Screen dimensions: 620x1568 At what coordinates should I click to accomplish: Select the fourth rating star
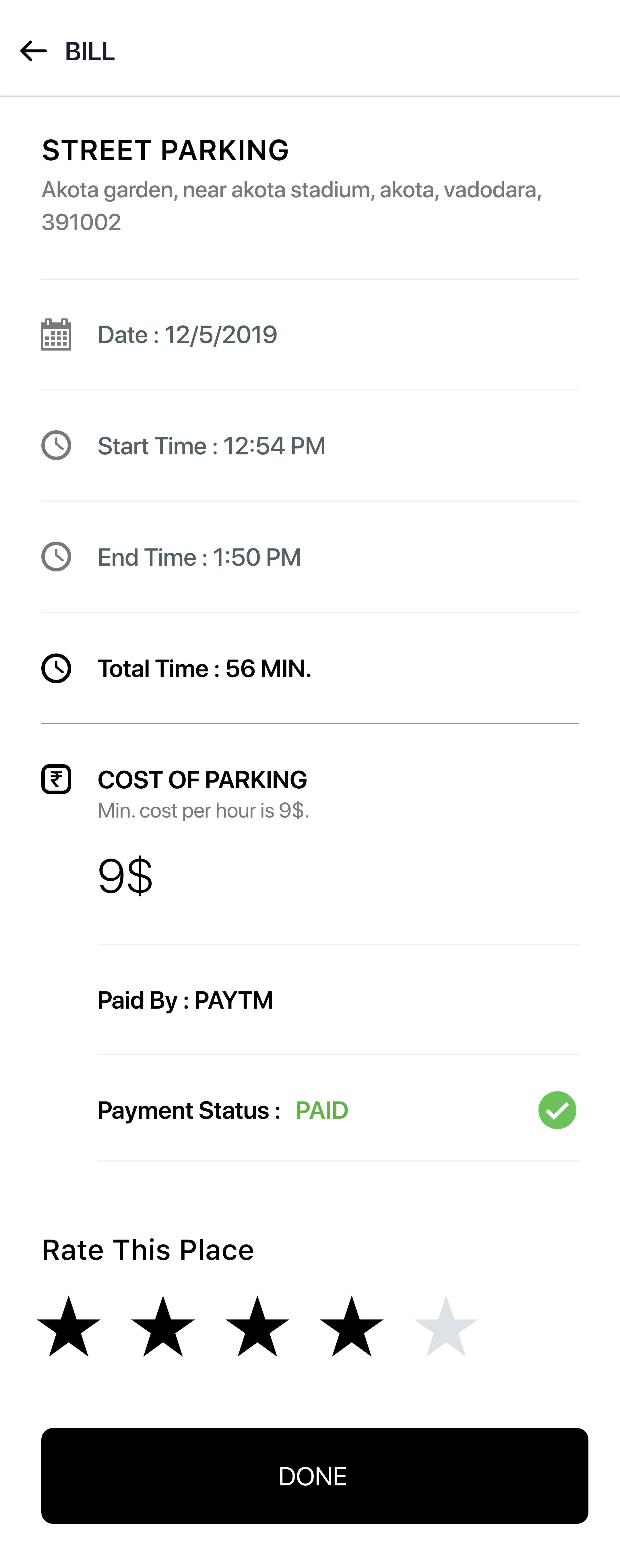[x=351, y=1327]
